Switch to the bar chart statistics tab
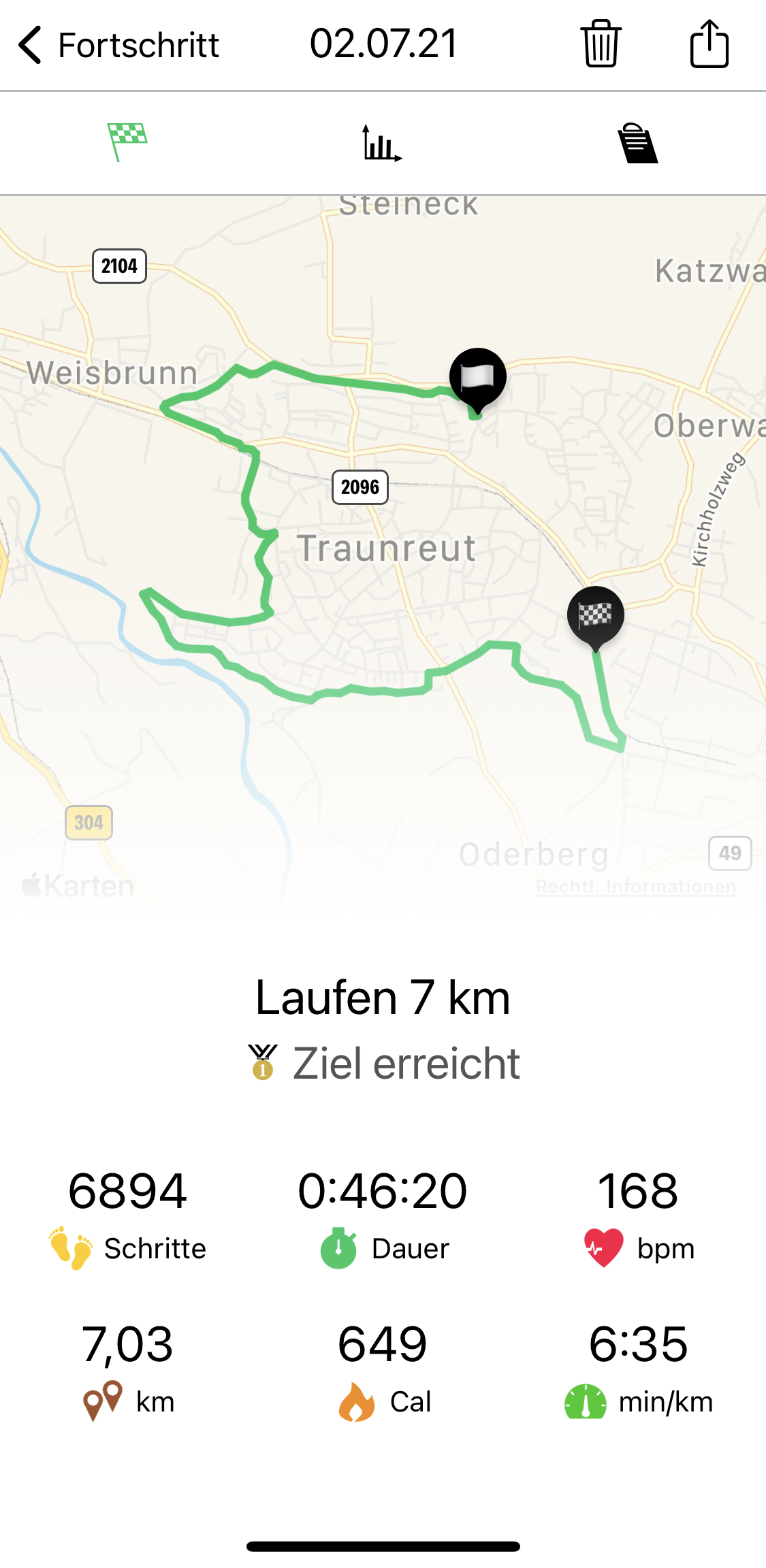 (x=382, y=143)
